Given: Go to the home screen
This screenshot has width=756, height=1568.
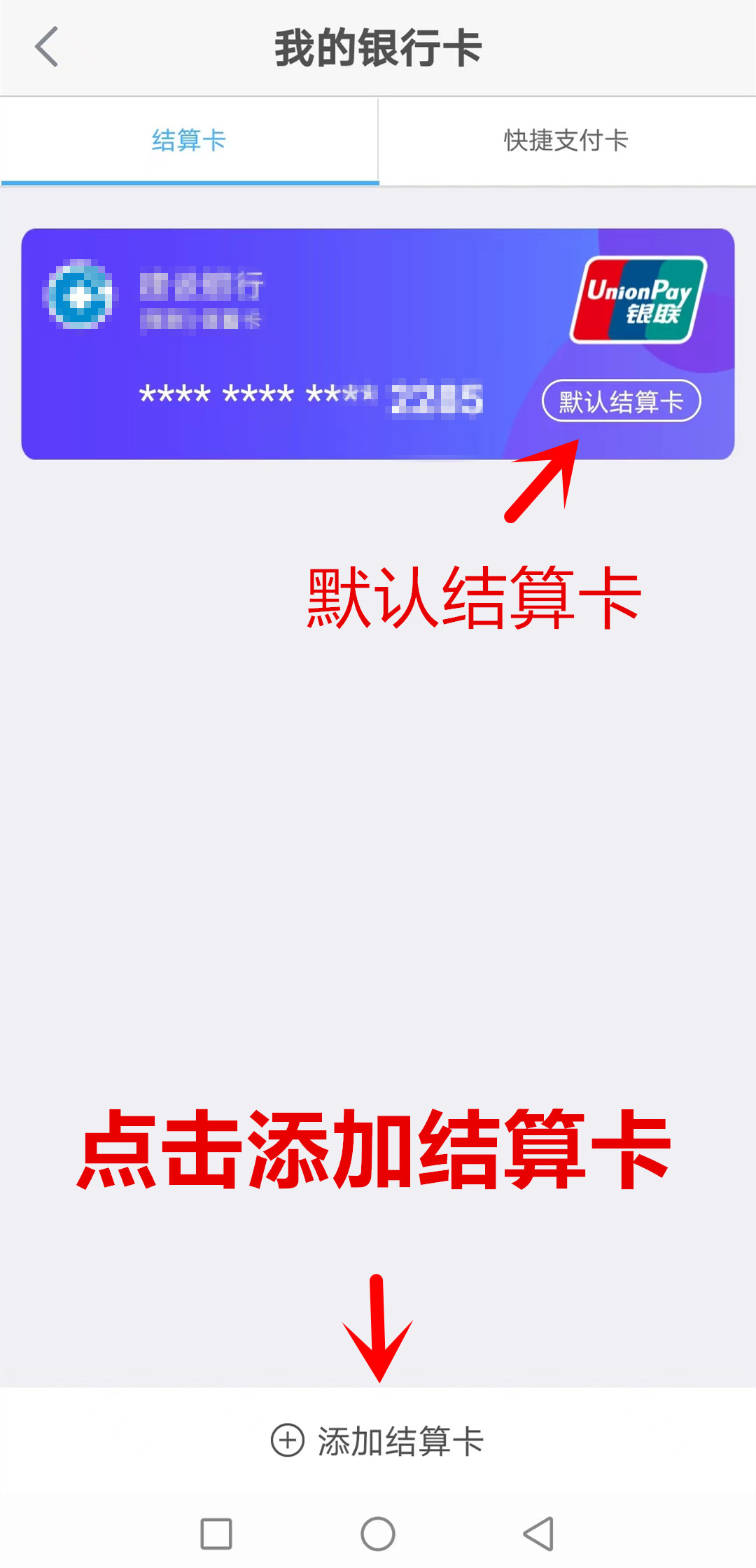Looking at the screenshot, I should 378,1534.
